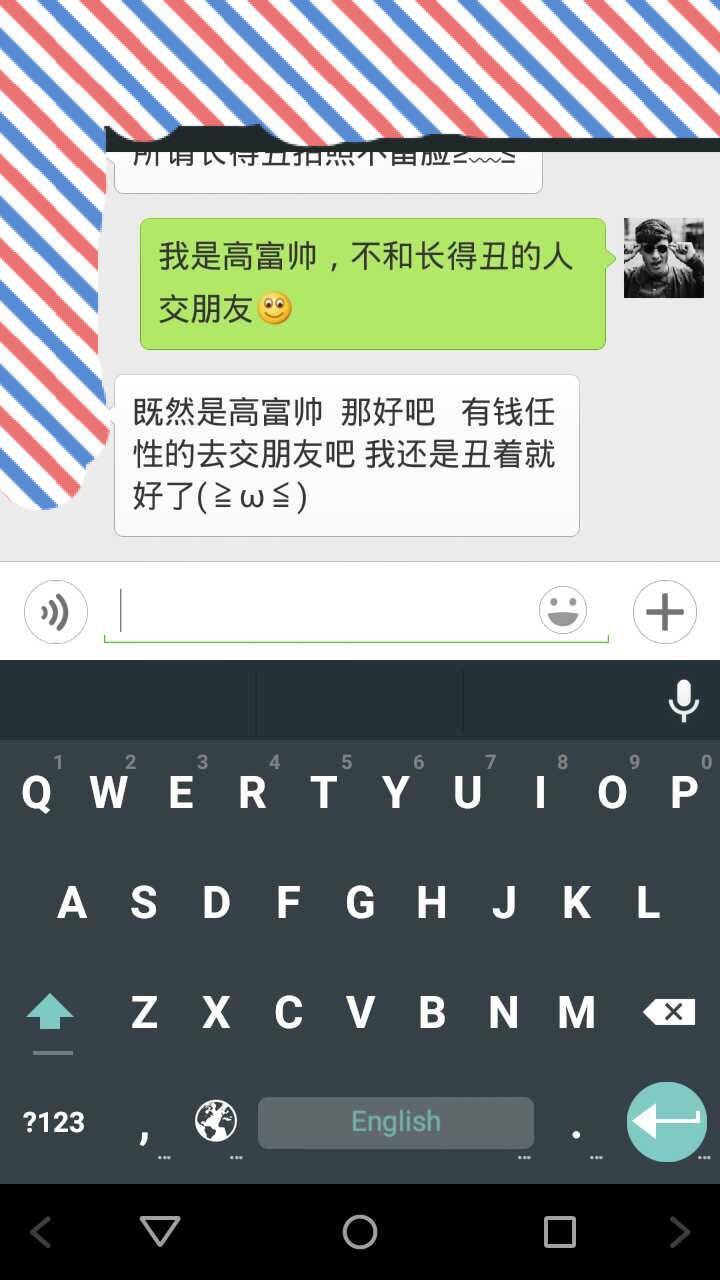This screenshot has height=1280, width=720.
Task: Open recent apps with the square button
Action: click(x=559, y=1232)
